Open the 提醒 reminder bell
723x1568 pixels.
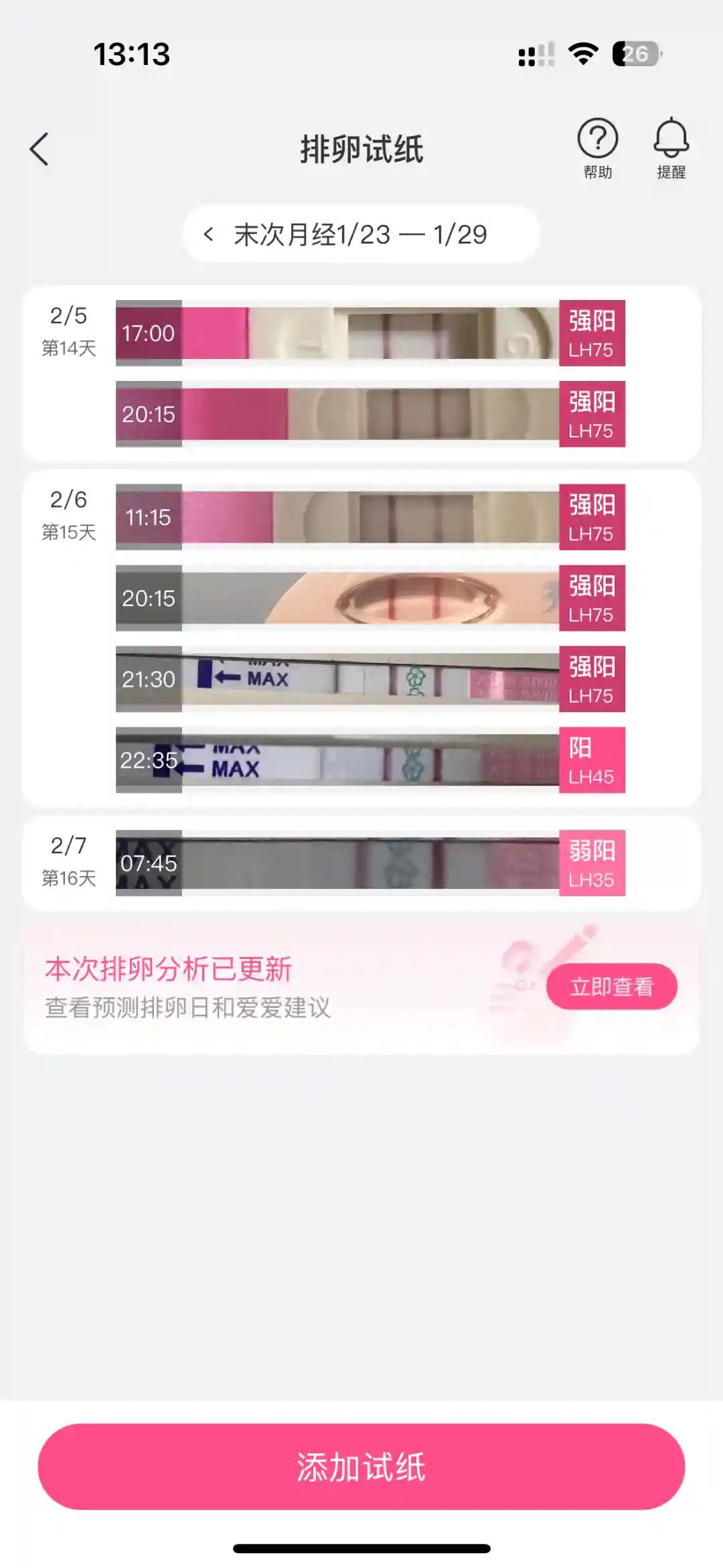click(671, 149)
